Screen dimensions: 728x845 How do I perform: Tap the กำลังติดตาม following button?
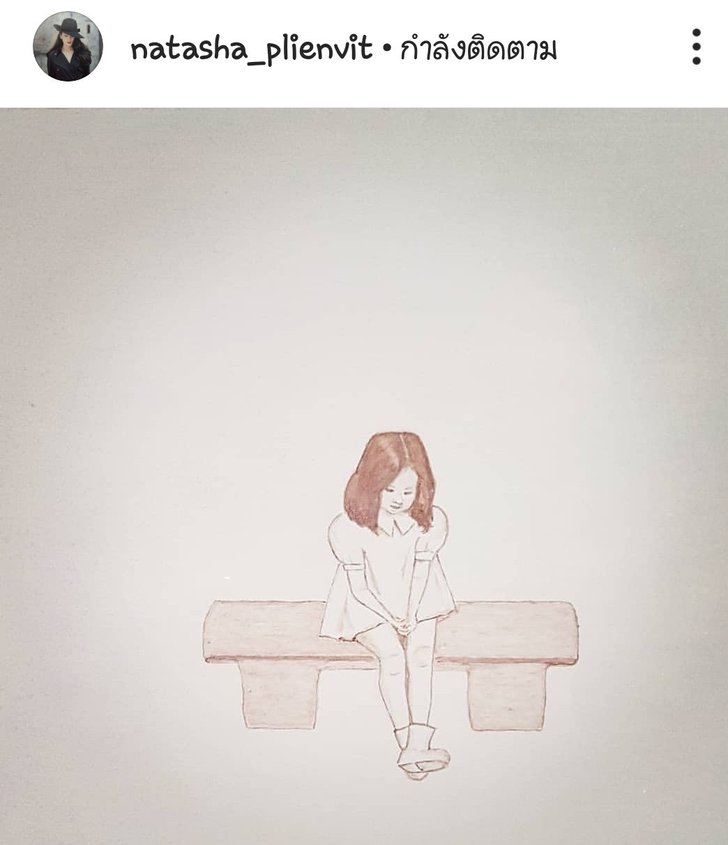pos(477,48)
